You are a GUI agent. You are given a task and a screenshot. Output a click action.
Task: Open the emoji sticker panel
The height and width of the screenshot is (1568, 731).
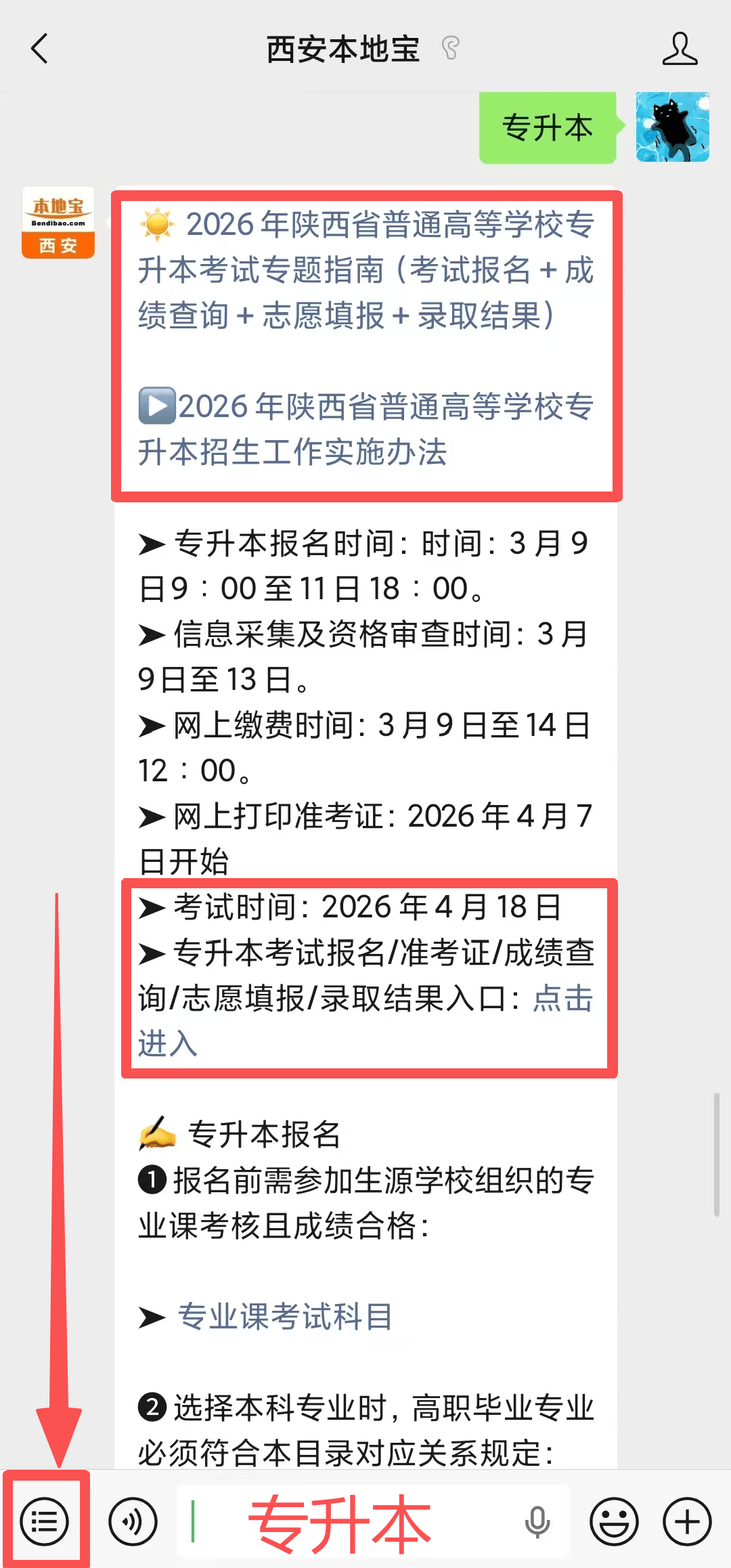coord(614,1521)
